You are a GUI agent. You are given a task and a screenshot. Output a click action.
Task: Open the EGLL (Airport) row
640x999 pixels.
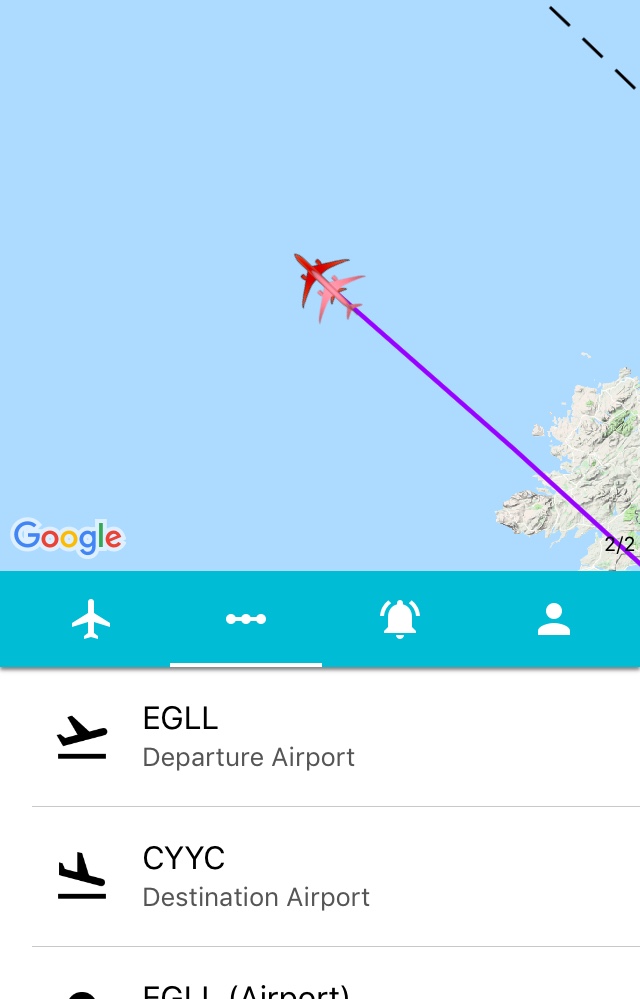coord(320,988)
